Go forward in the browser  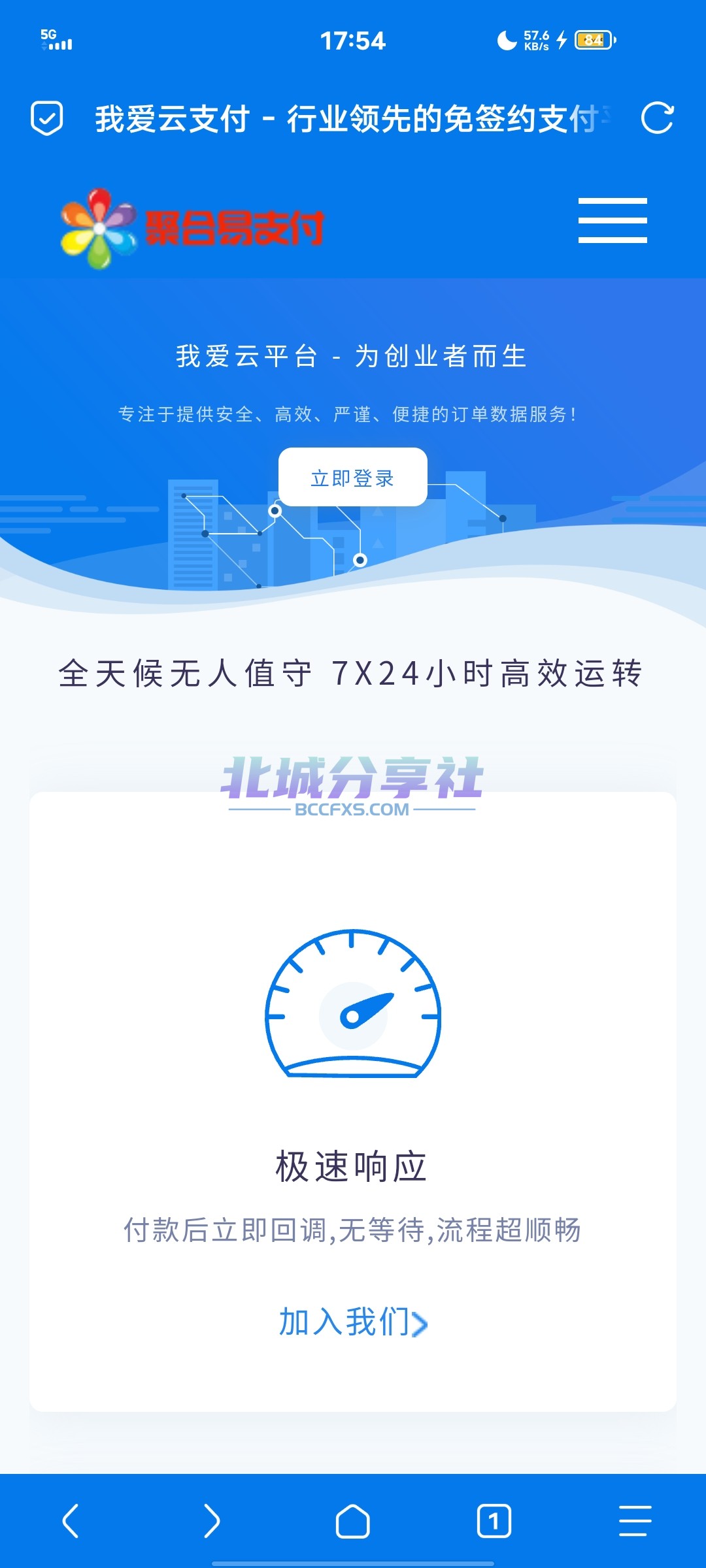pyautogui.click(x=212, y=1521)
